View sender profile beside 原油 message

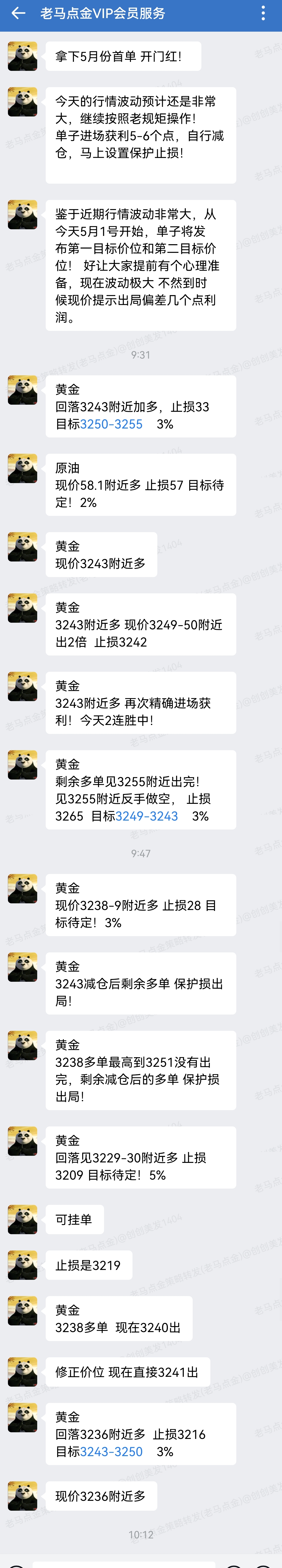(x=23, y=469)
